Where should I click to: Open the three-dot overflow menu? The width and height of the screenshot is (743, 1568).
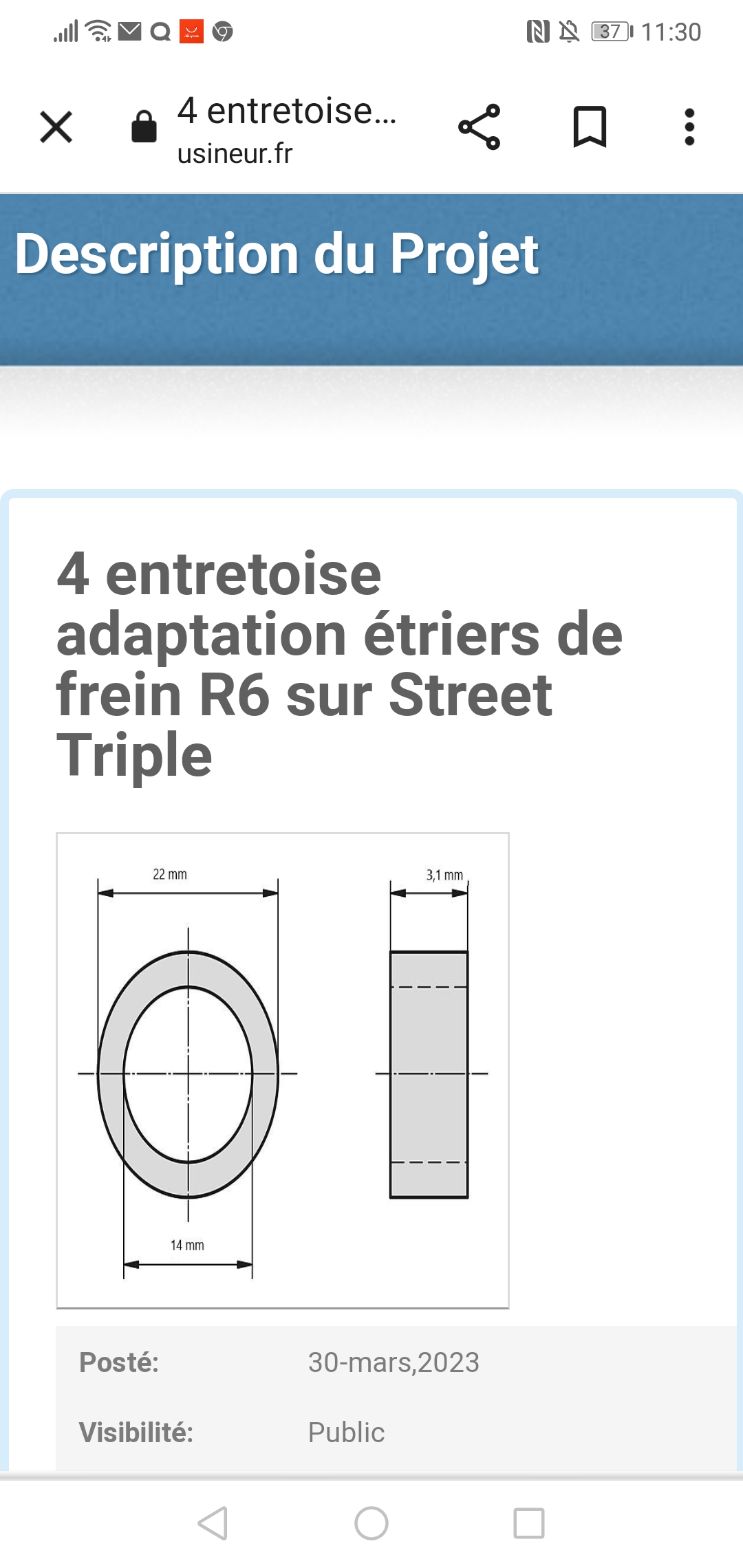pos(689,127)
